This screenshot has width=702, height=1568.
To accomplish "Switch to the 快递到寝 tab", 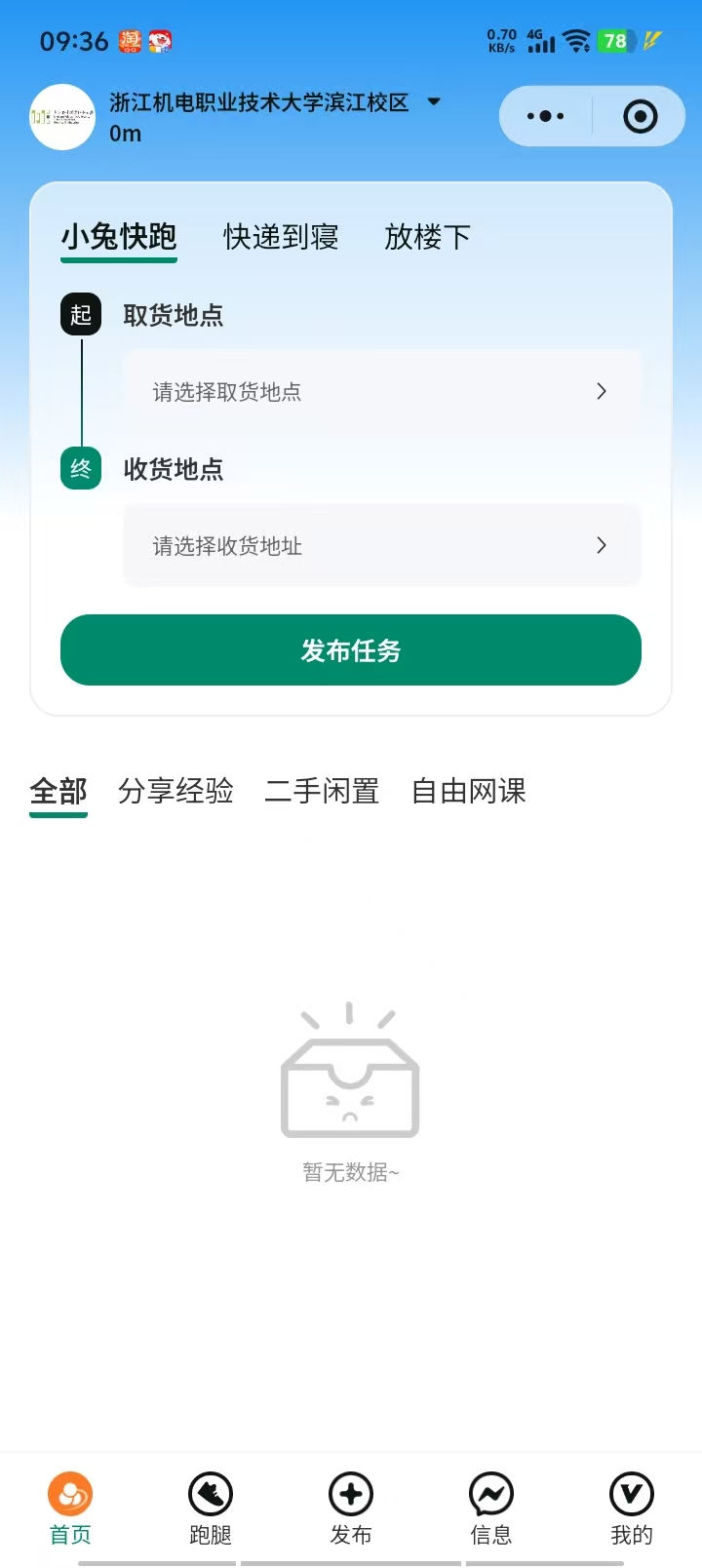I will point(281,237).
